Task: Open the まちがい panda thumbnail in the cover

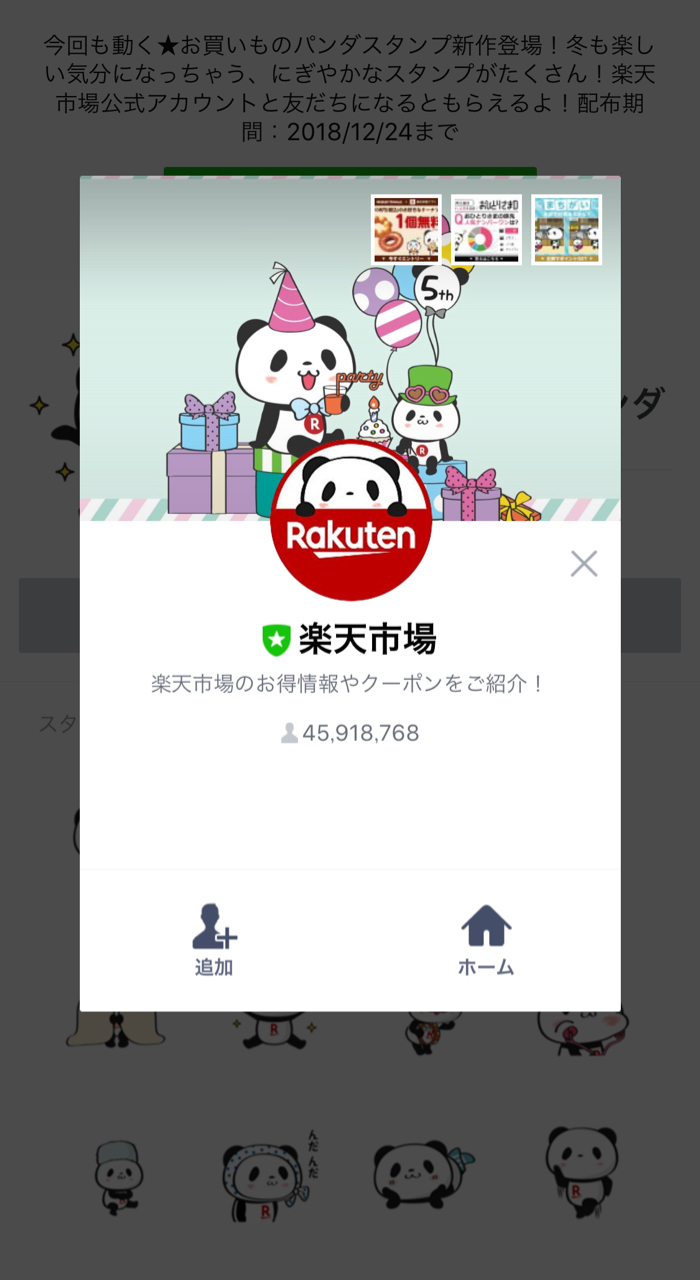Action: coord(566,230)
